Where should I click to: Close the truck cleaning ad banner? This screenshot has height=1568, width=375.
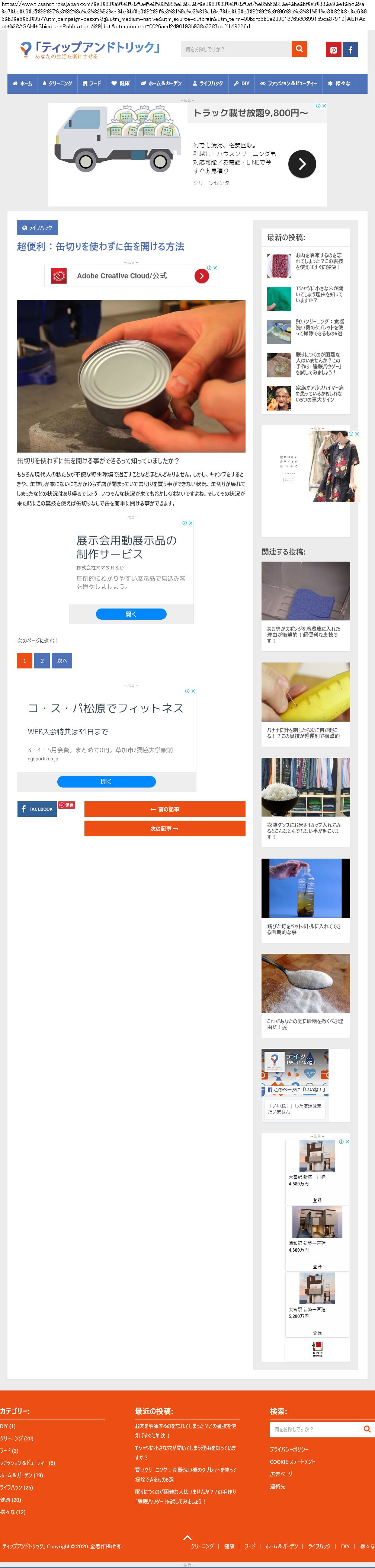324,106
